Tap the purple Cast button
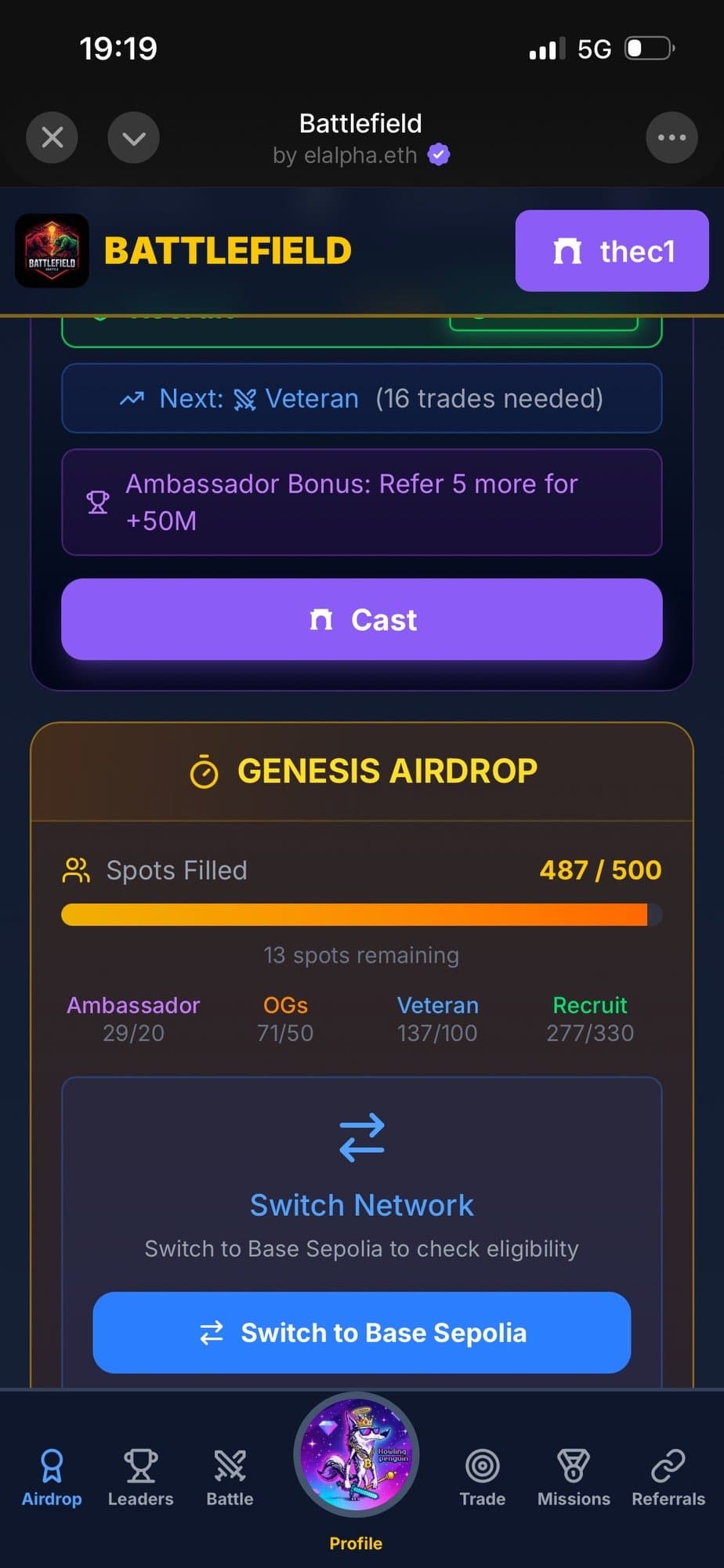724x1568 pixels. [x=361, y=619]
